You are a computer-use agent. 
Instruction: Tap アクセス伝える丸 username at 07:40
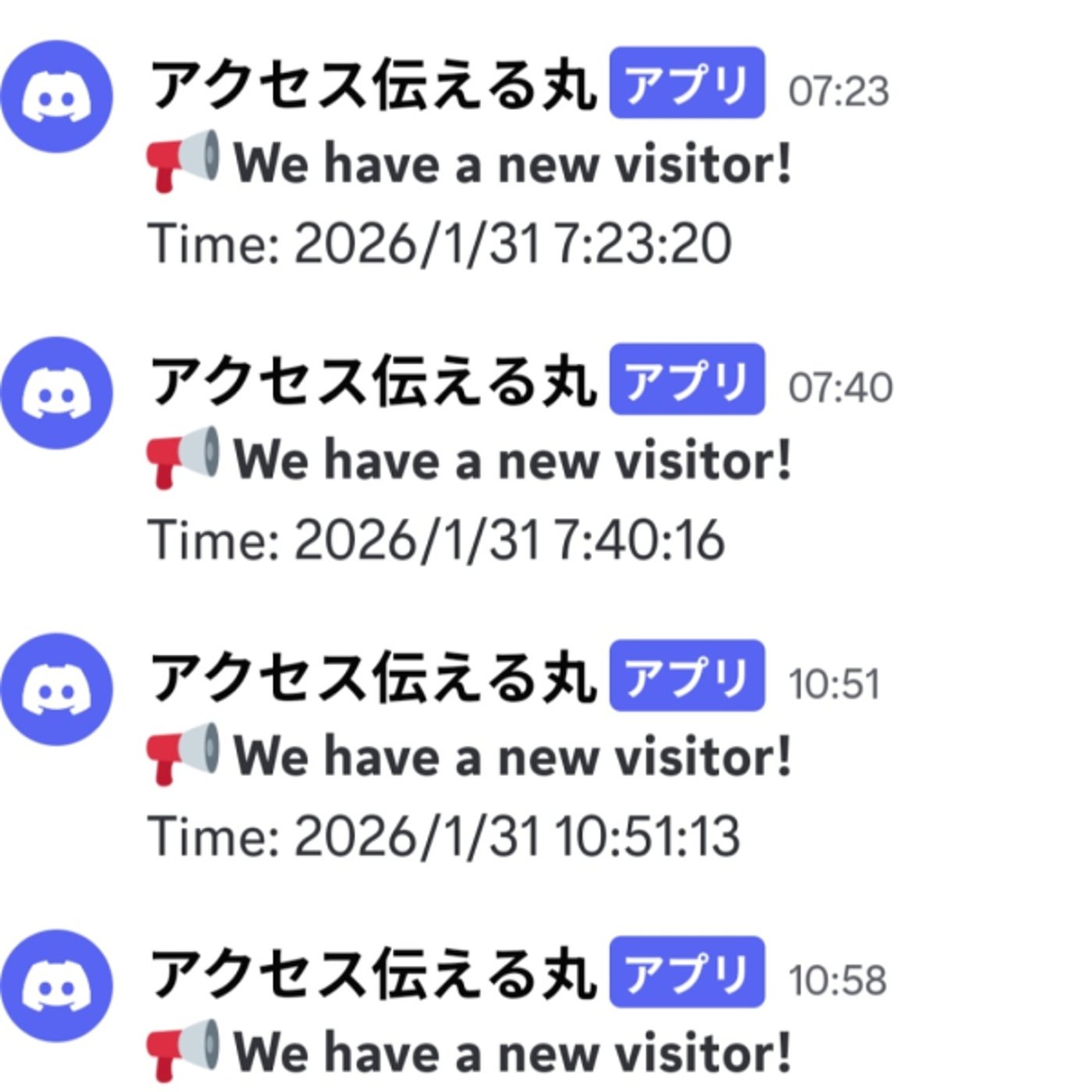(373, 381)
